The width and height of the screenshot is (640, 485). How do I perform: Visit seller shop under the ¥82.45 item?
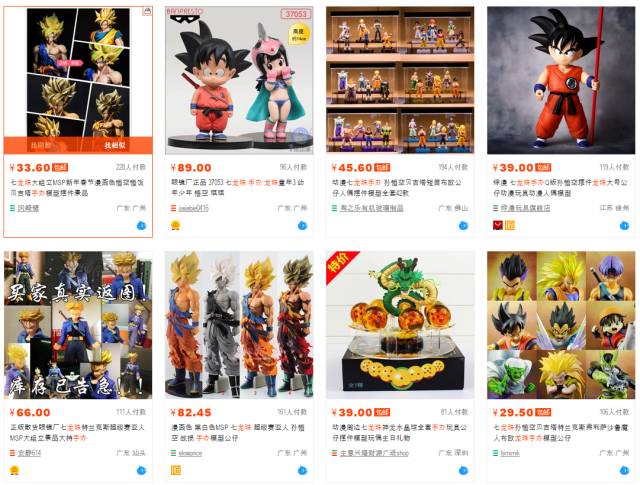(189, 453)
